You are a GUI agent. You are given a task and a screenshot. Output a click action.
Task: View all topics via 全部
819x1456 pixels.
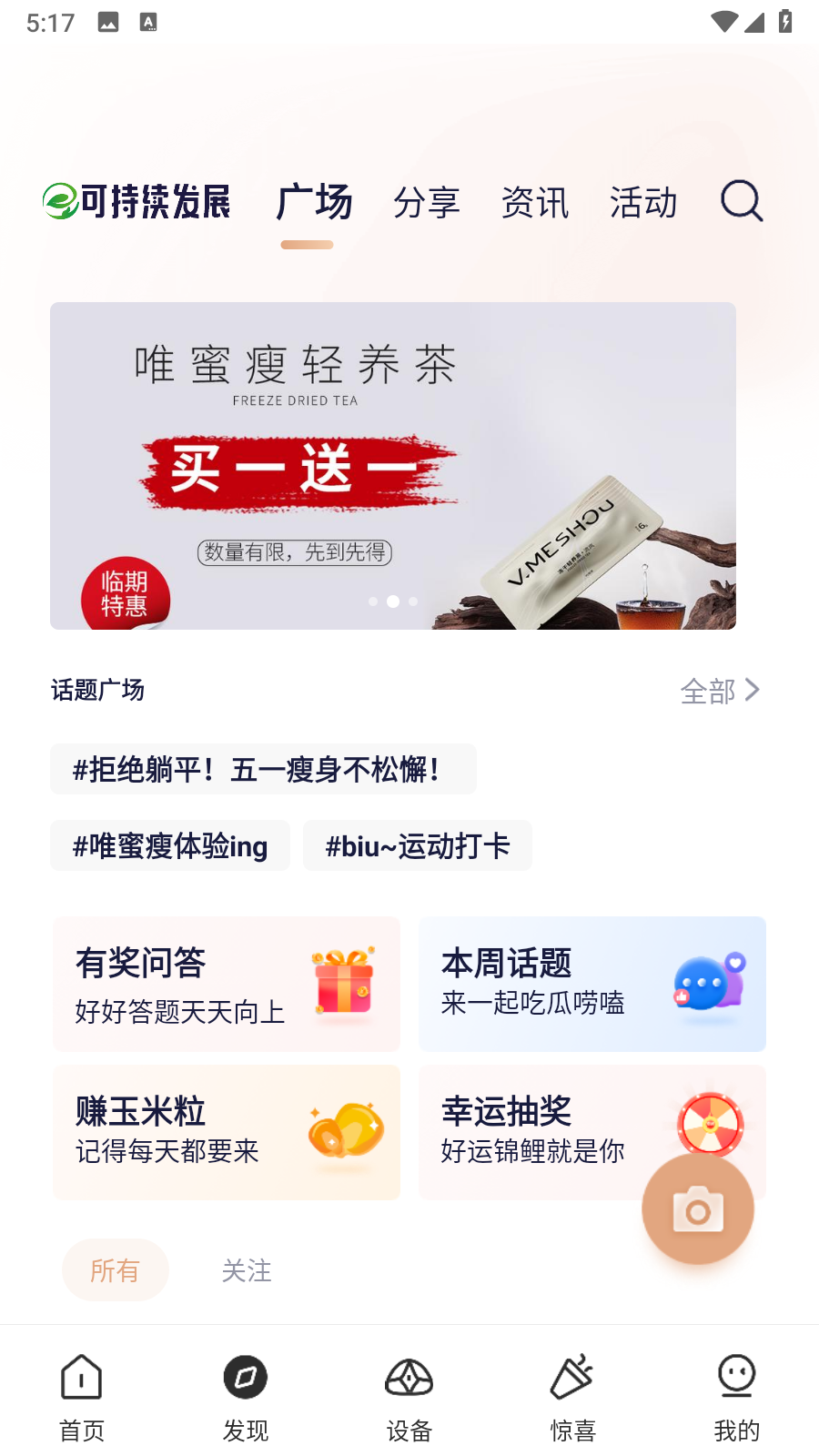tap(719, 691)
